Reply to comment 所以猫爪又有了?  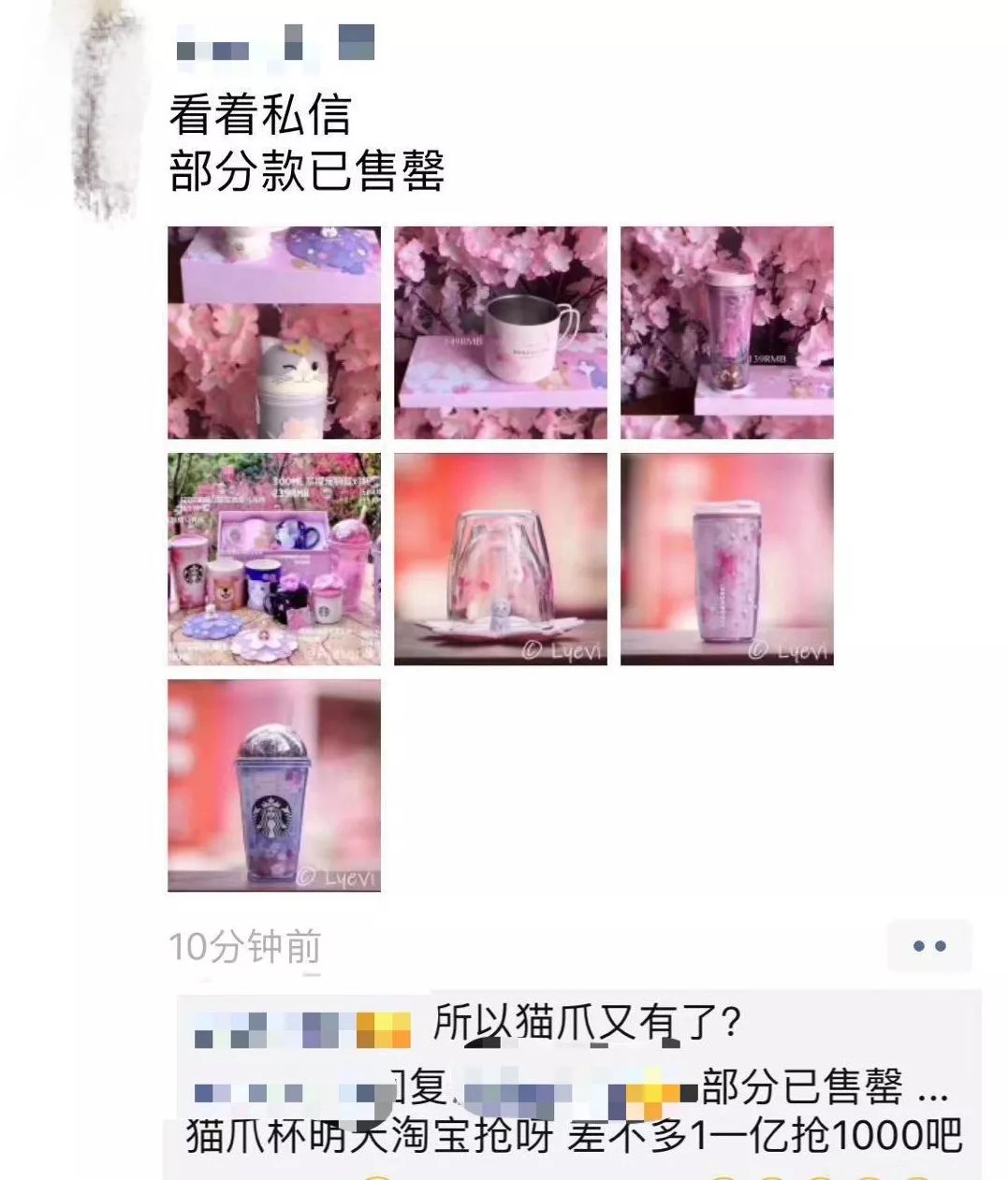coord(587,1024)
